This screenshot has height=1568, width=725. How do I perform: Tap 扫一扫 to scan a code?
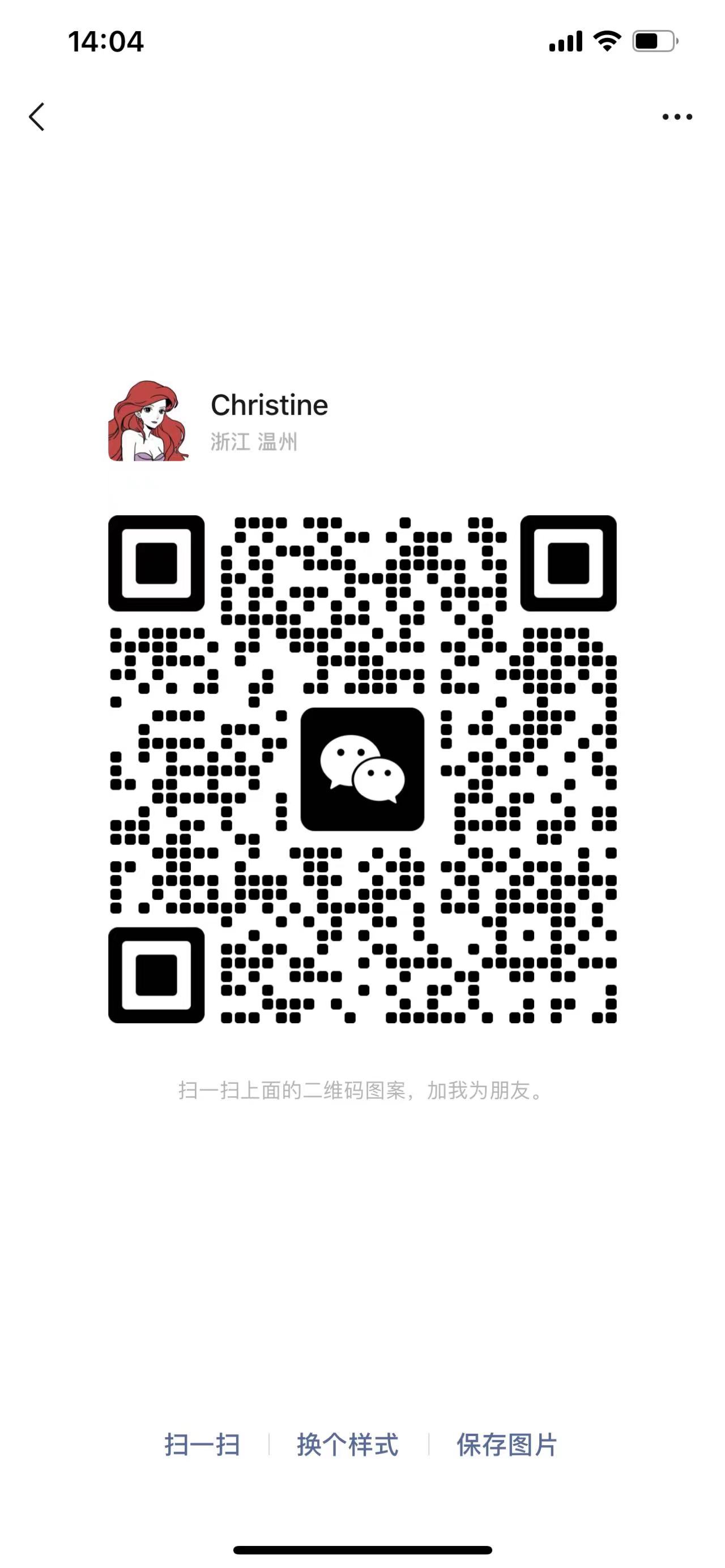pyautogui.click(x=202, y=1445)
